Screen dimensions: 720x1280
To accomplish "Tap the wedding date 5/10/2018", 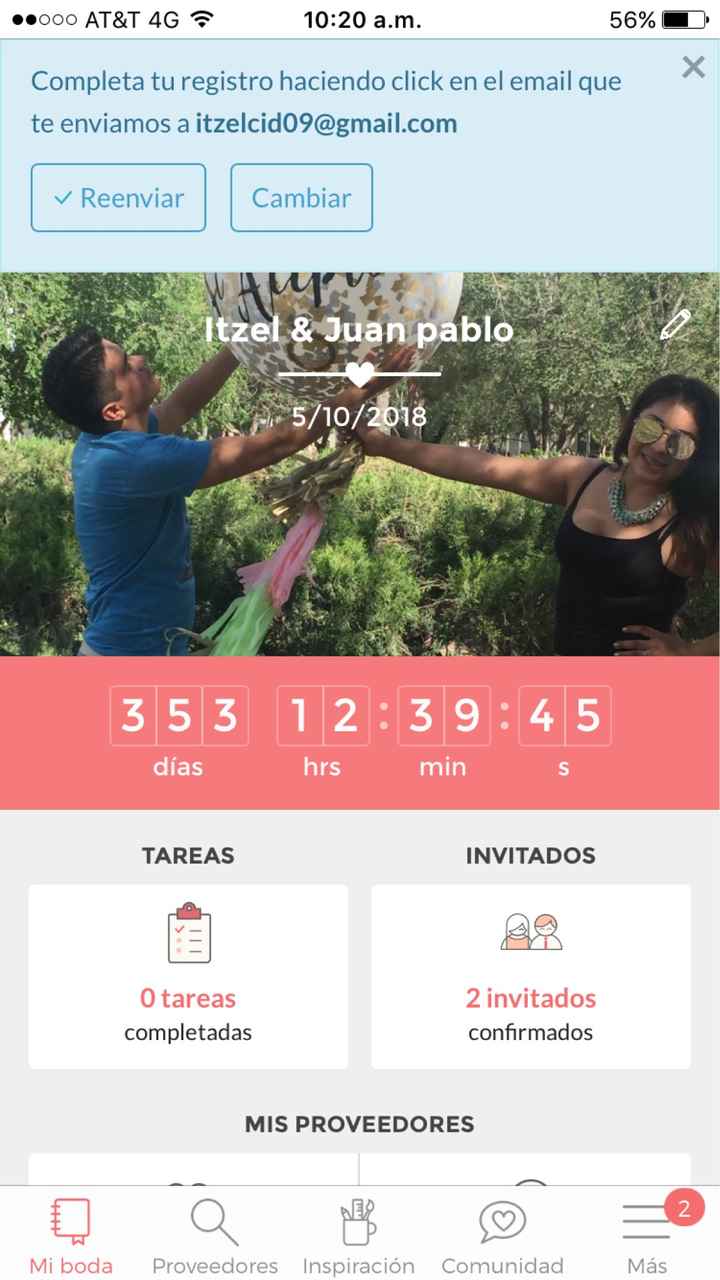I will pyautogui.click(x=360, y=417).
